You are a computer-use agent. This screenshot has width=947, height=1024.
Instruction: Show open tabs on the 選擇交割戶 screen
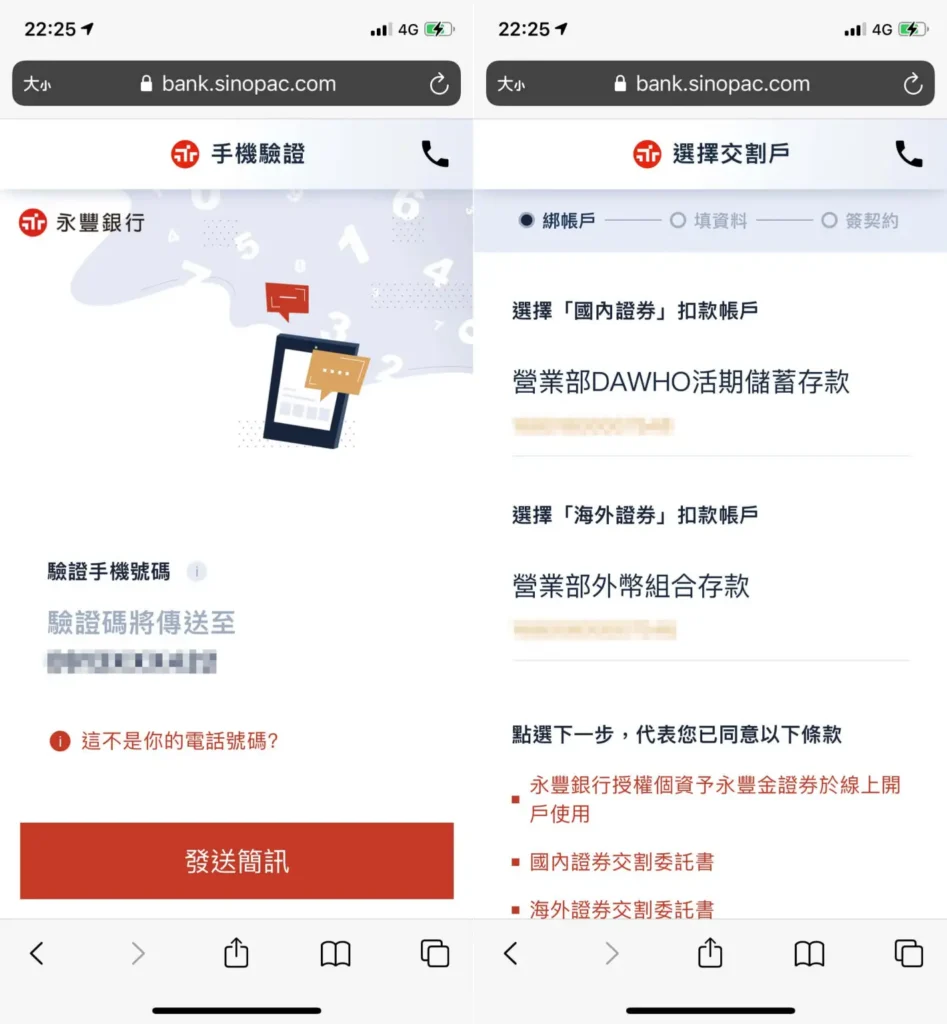pos(908,954)
